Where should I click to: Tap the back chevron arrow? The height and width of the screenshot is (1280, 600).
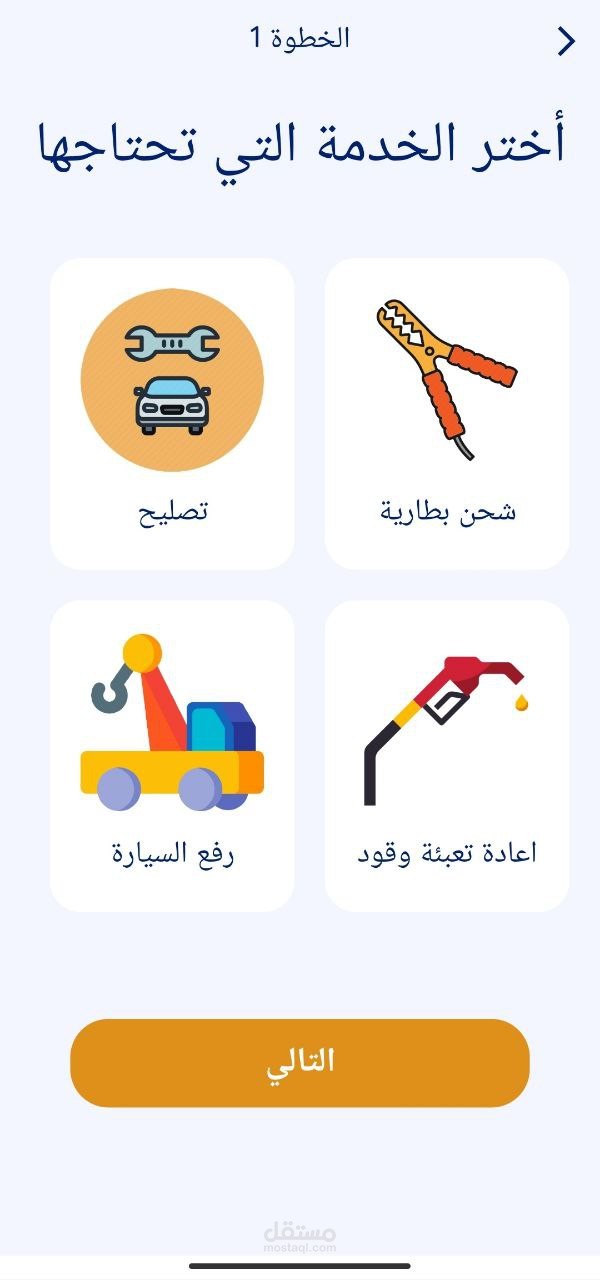click(566, 41)
